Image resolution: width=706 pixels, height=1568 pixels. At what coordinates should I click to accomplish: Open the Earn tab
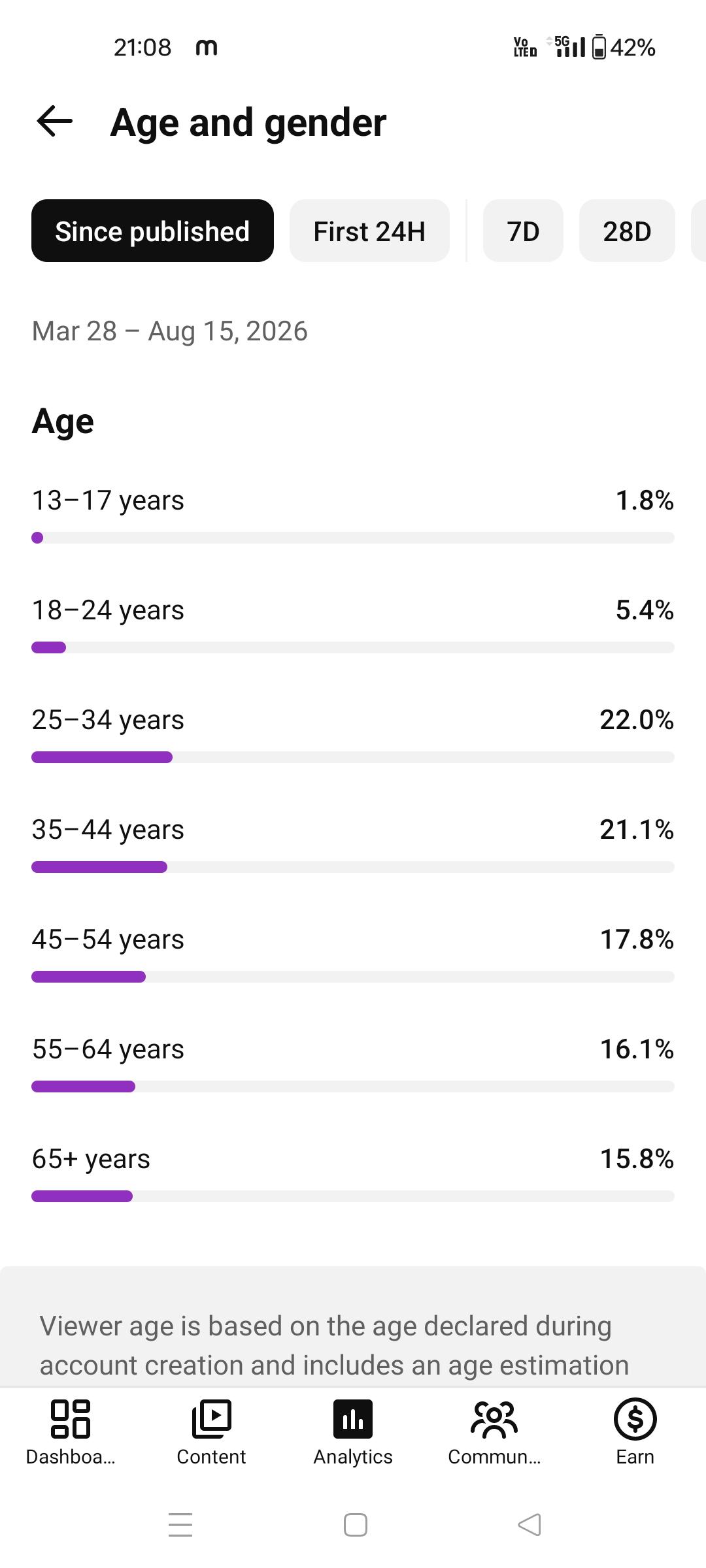[635, 1432]
